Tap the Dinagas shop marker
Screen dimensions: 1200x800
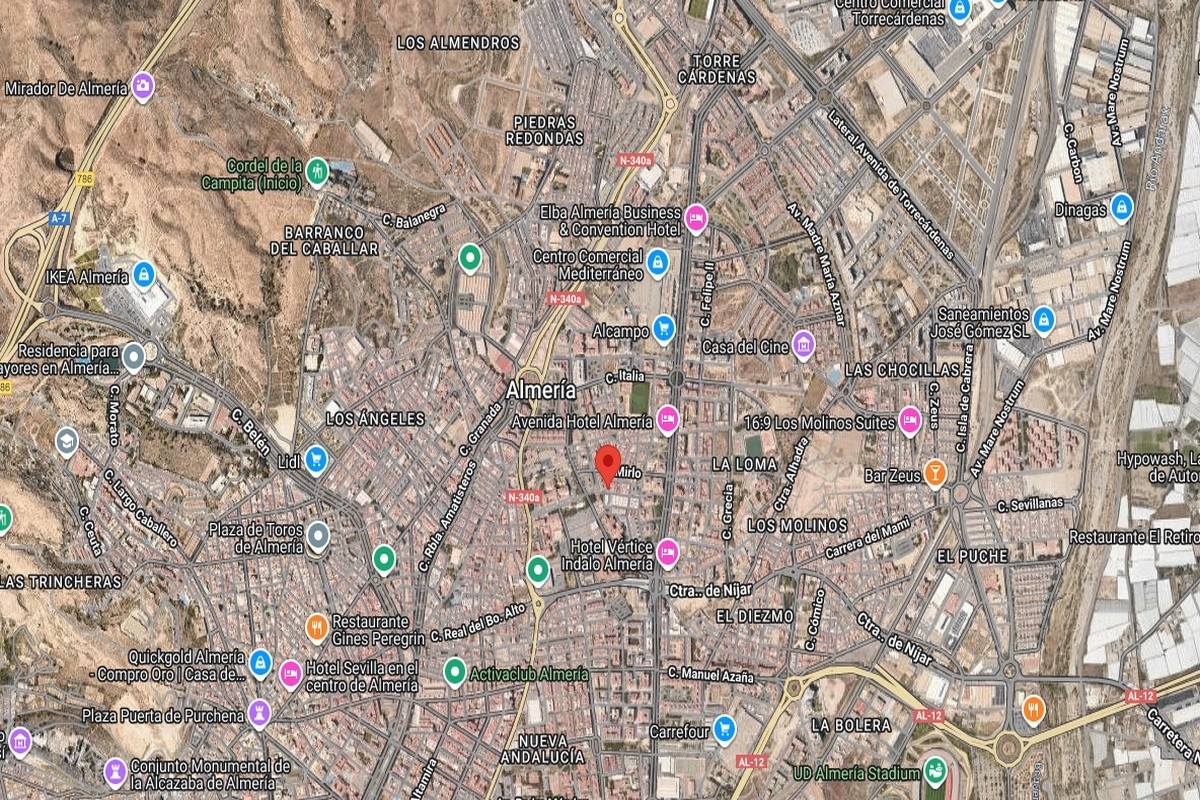pyautogui.click(x=1122, y=207)
